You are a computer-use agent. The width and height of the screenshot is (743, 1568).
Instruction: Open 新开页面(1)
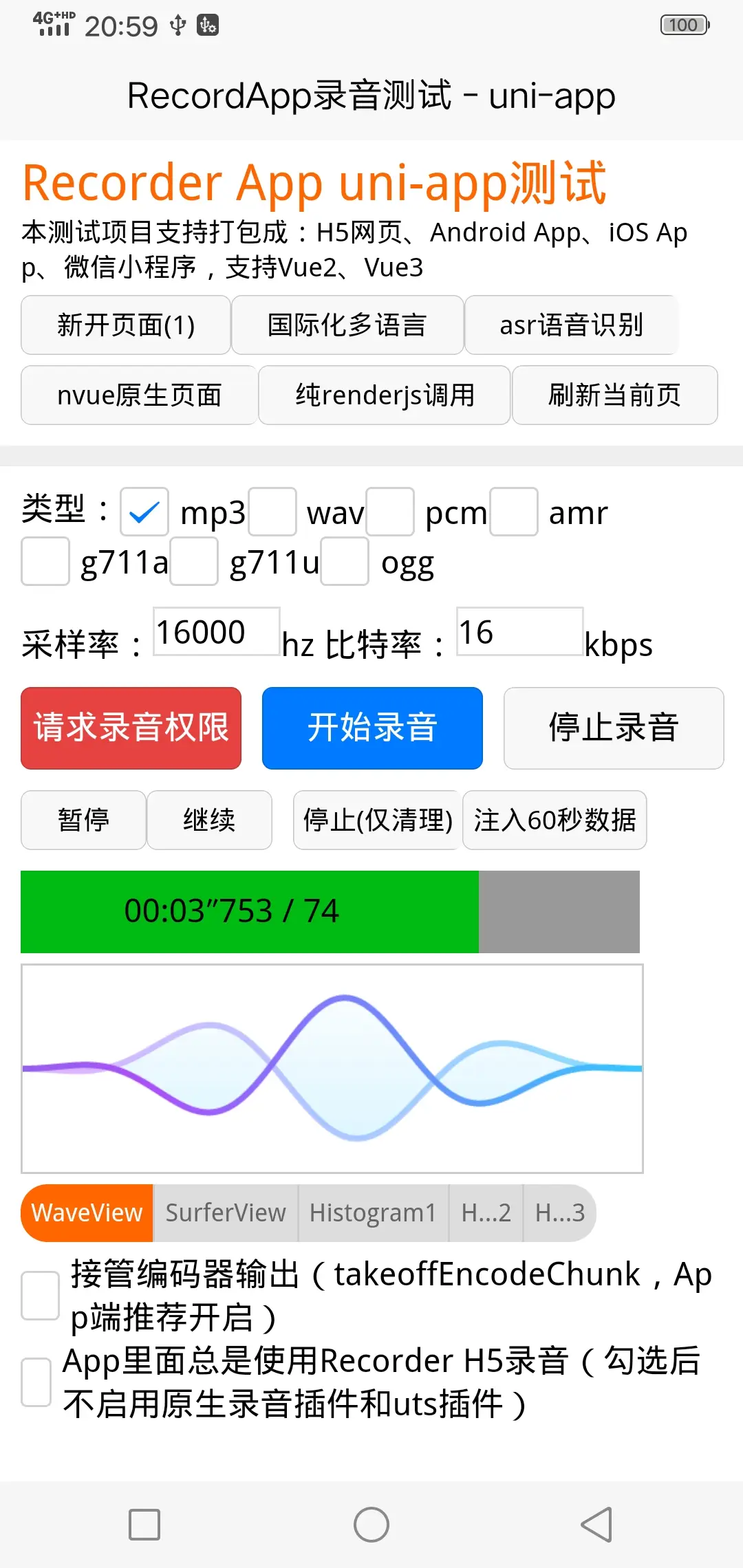[126, 325]
